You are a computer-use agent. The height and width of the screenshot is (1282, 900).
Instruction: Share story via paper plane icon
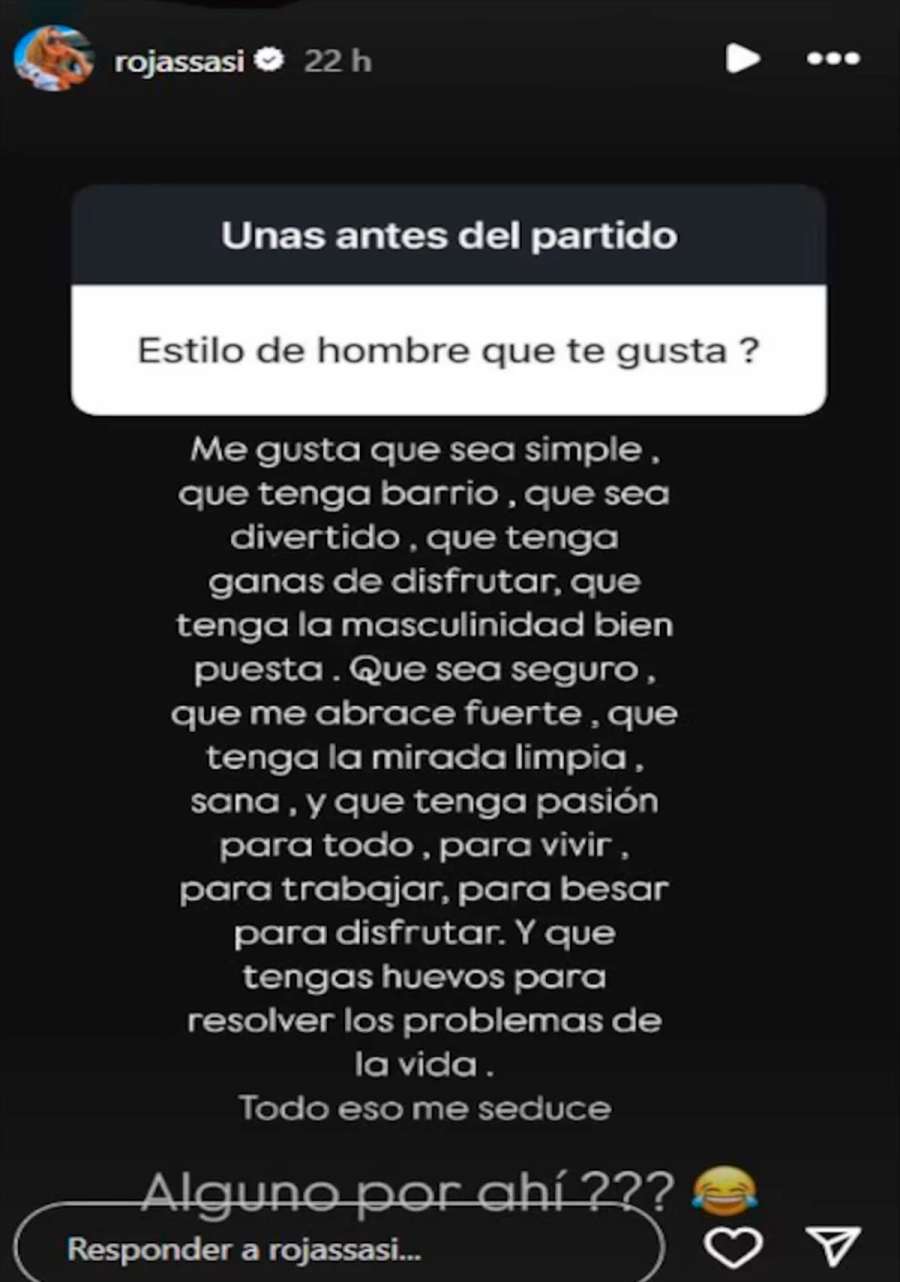click(x=833, y=1246)
